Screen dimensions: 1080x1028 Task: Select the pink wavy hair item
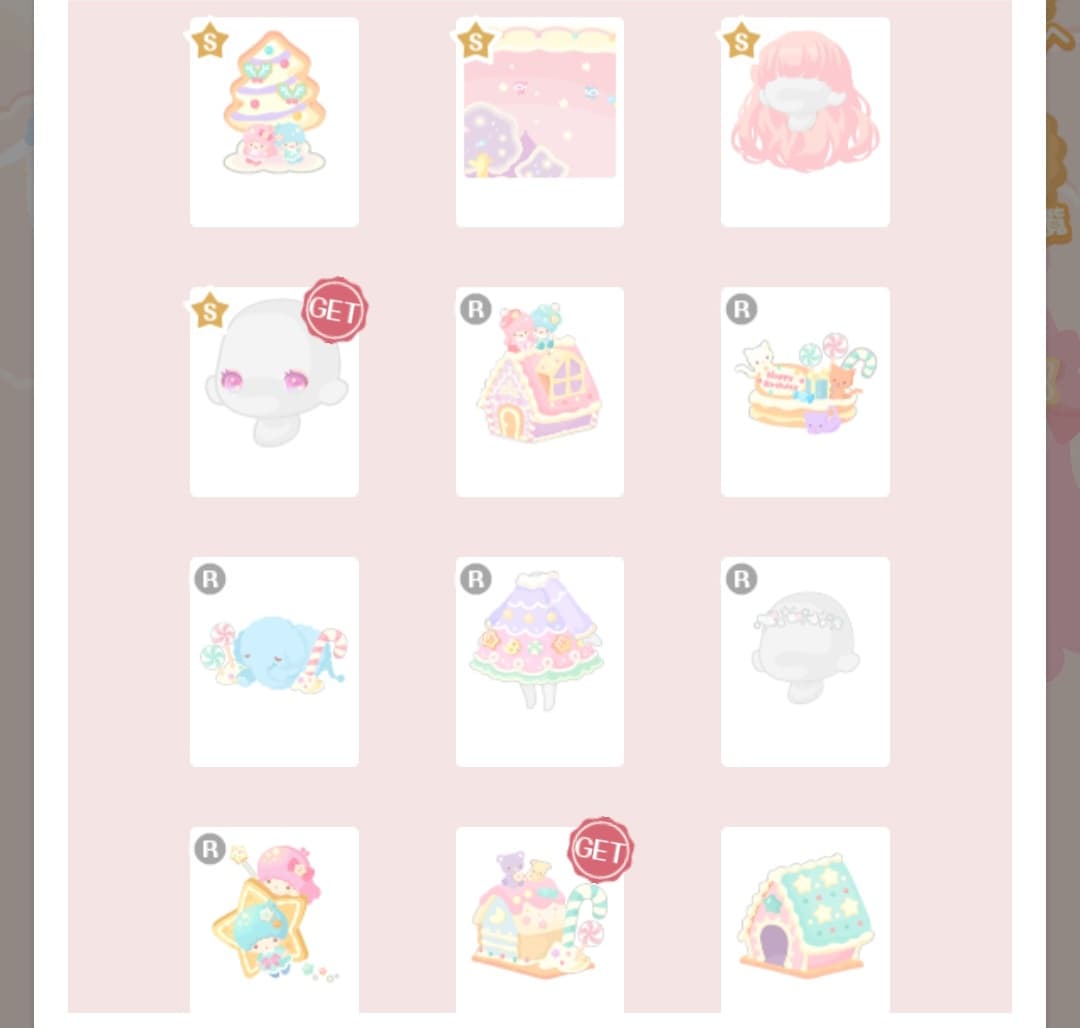(805, 121)
